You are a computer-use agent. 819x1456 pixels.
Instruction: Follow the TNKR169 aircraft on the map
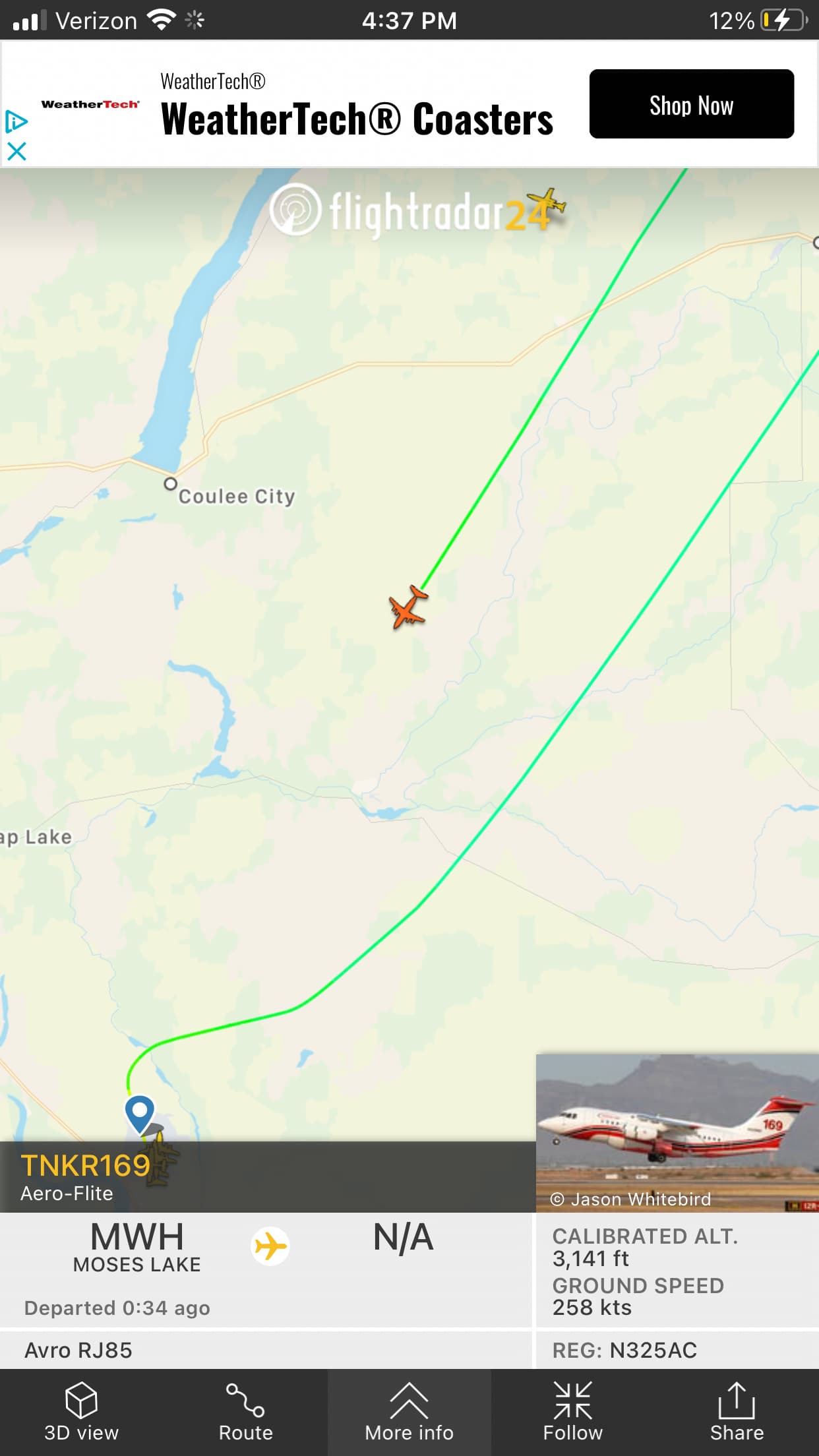tap(572, 1412)
